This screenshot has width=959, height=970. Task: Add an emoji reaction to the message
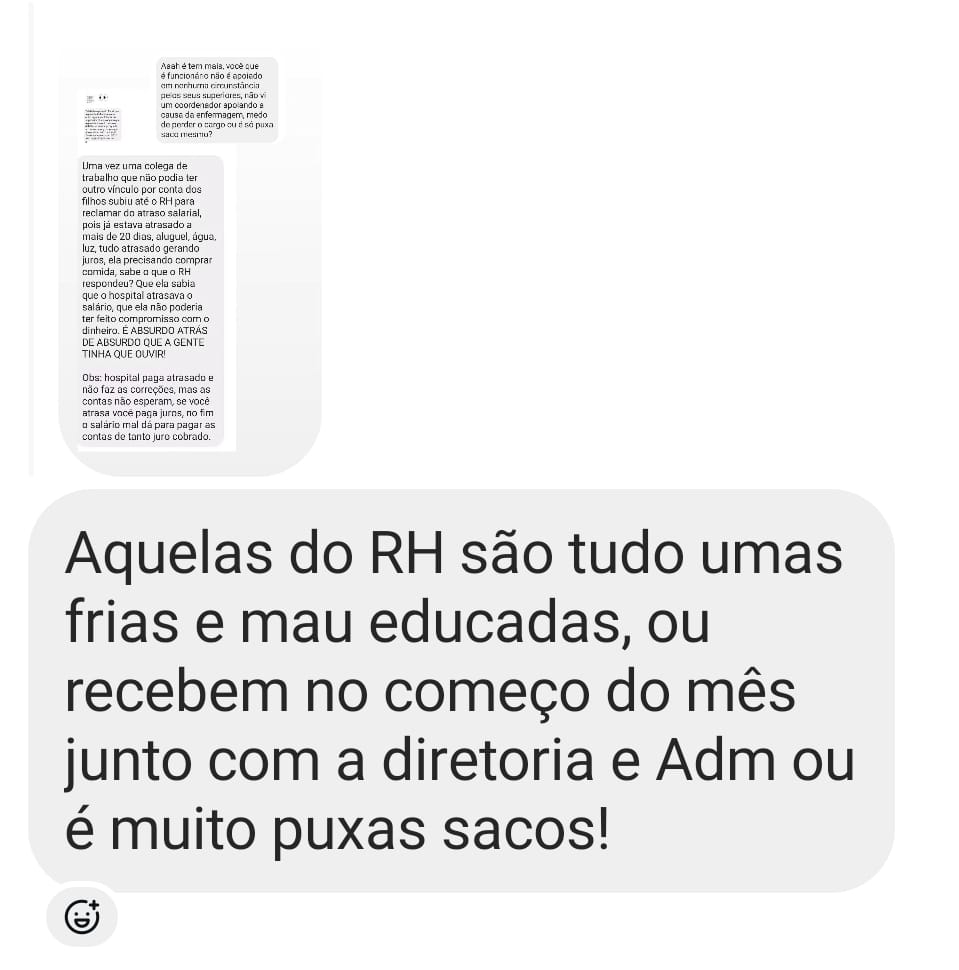(x=82, y=916)
